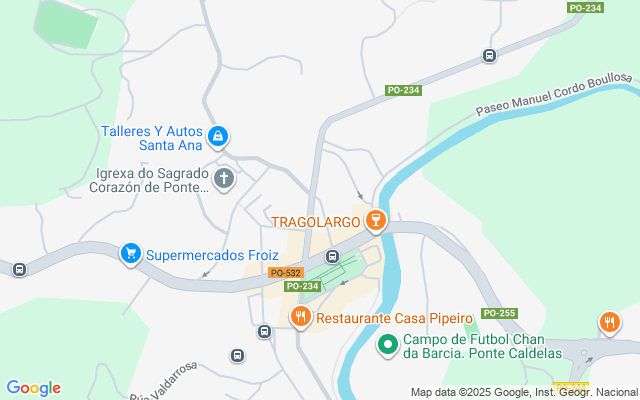
Task: Select Igrexa do Sagrado Corazón church marker
Action: [224, 179]
